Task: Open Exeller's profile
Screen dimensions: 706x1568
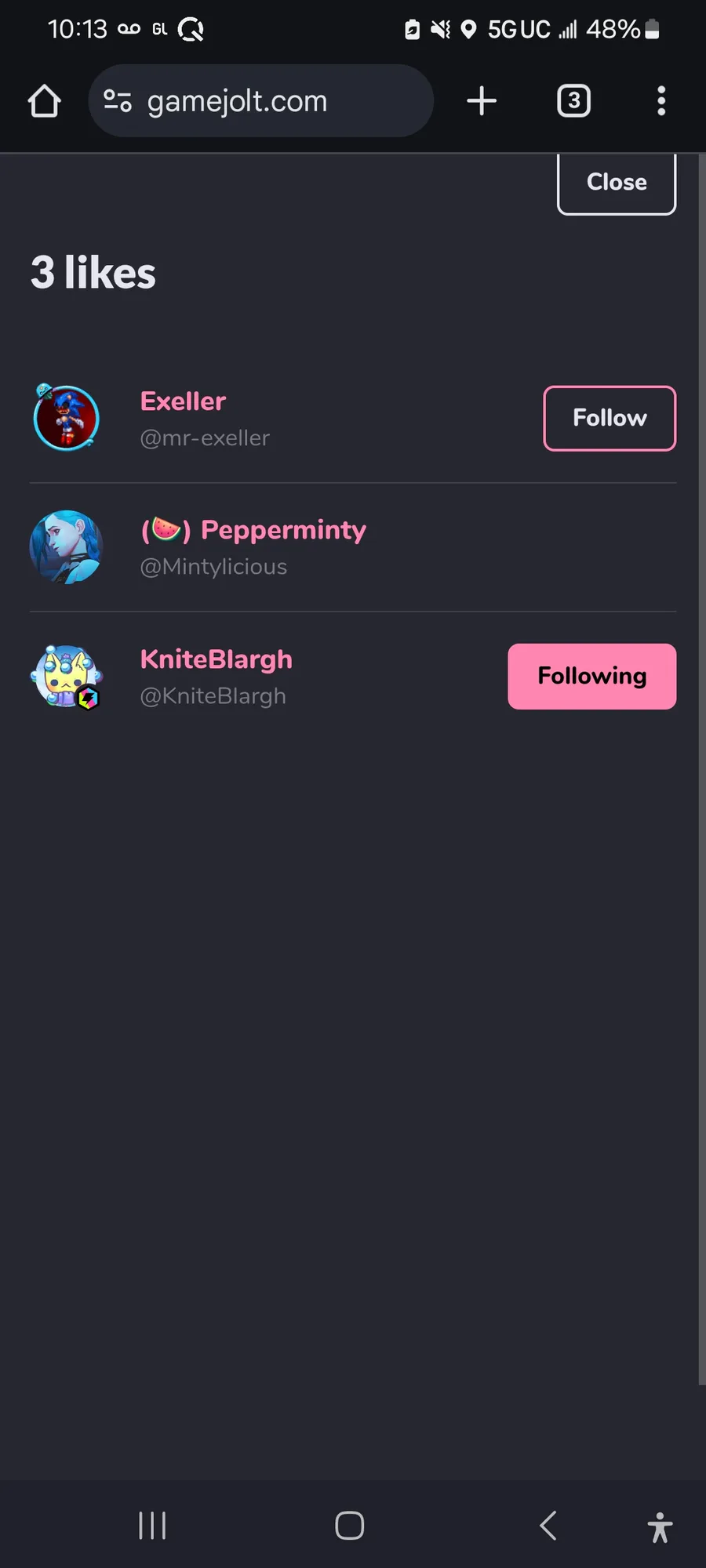Action: click(x=183, y=401)
